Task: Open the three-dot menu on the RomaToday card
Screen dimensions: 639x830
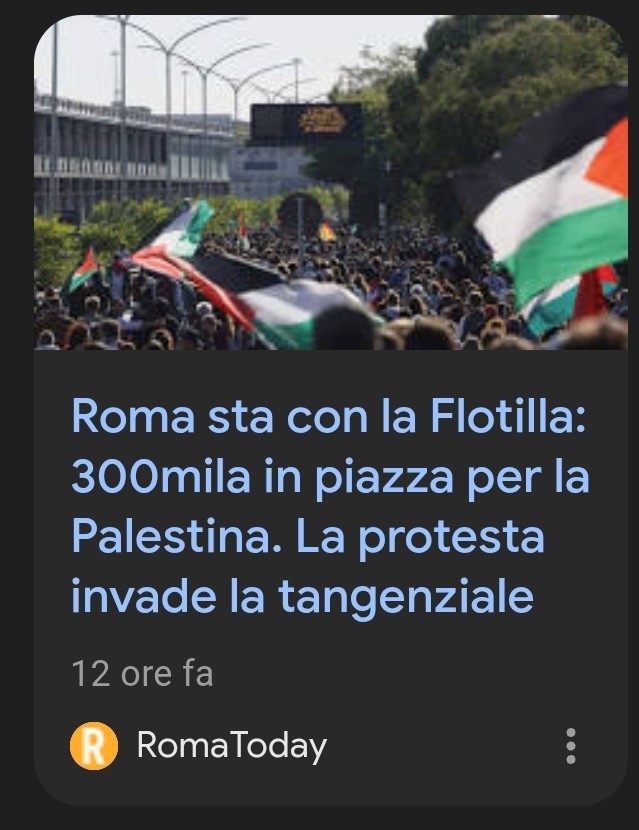Action: [570, 746]
